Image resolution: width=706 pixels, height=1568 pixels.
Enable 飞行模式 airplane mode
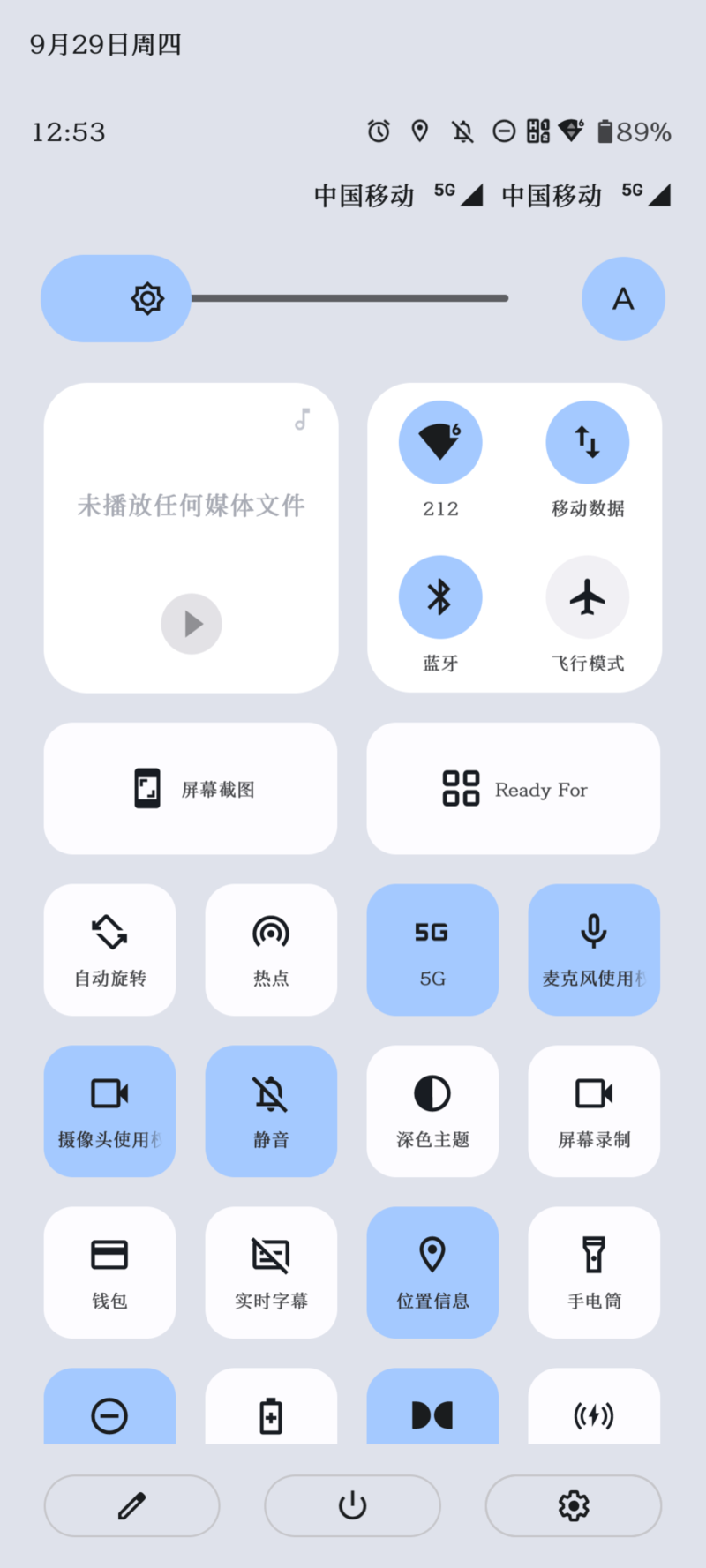tap(587, 597)
